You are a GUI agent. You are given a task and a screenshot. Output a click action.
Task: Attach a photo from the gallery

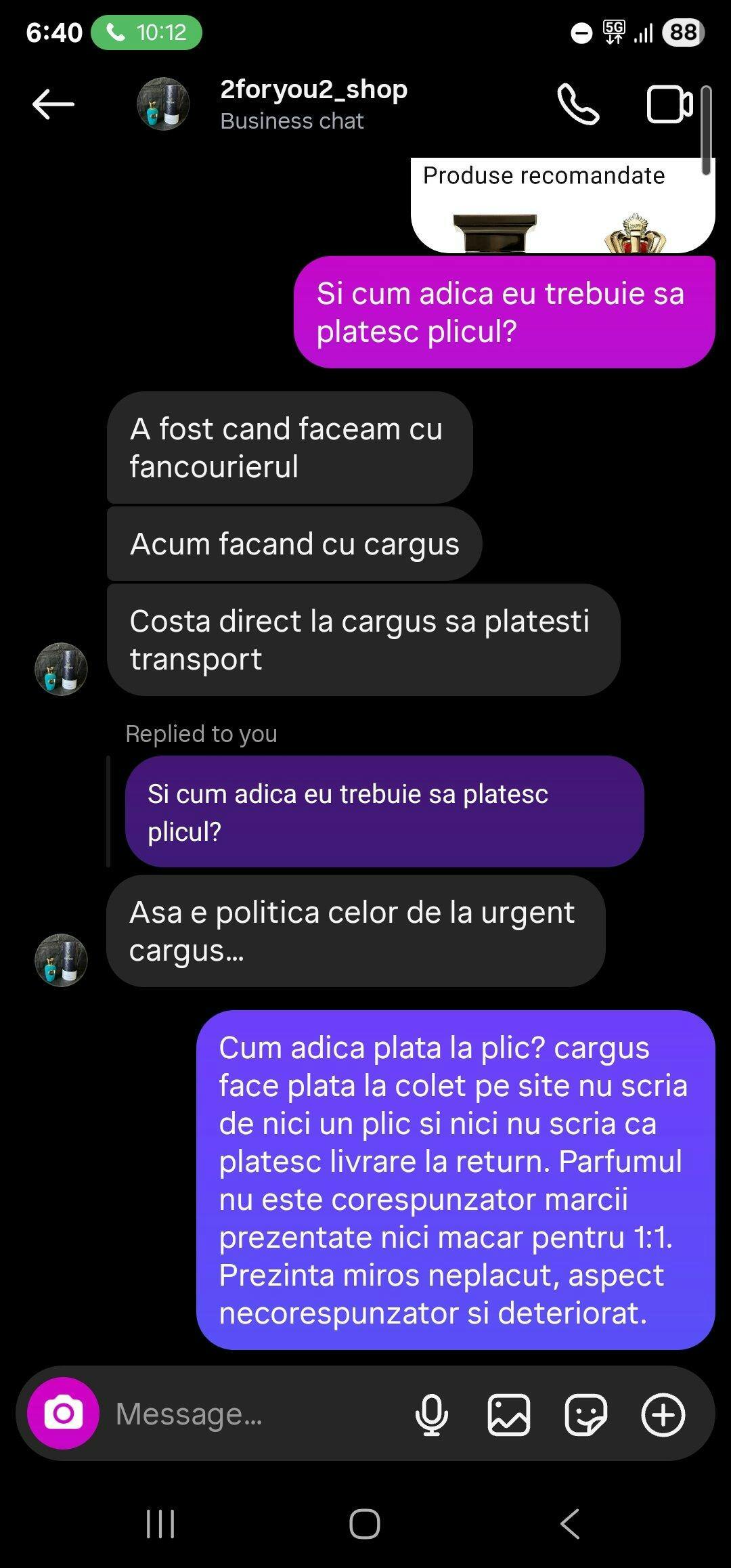coord(508,1414)
